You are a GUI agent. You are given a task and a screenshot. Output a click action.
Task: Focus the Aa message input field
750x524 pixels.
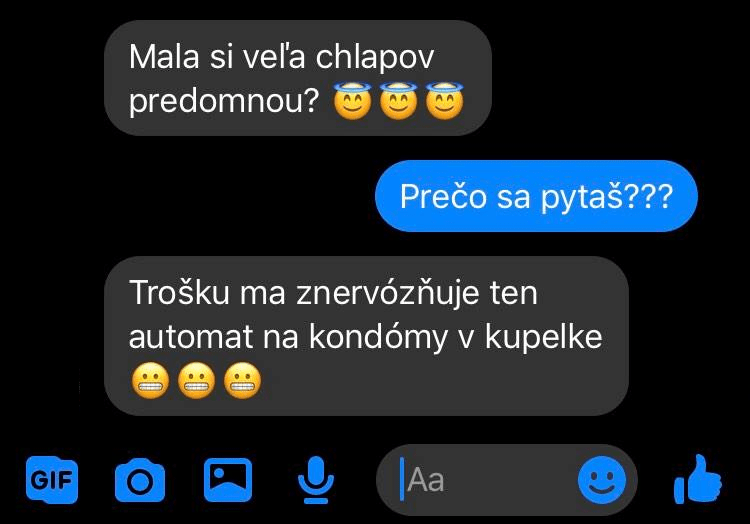pos(480,480)
